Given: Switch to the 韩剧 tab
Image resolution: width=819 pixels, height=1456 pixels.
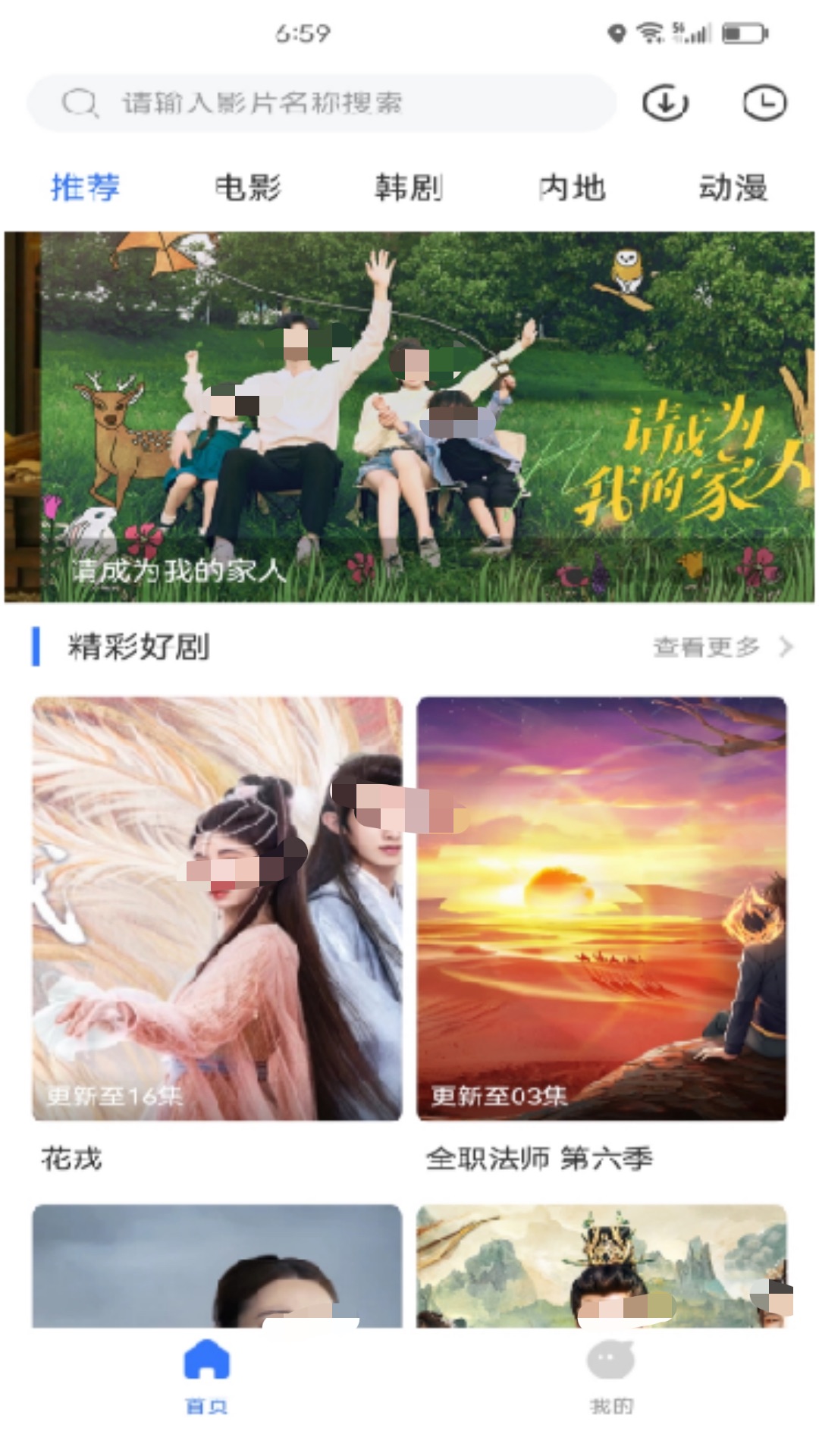Looking at the screenshot, I should tap(409, 187).
